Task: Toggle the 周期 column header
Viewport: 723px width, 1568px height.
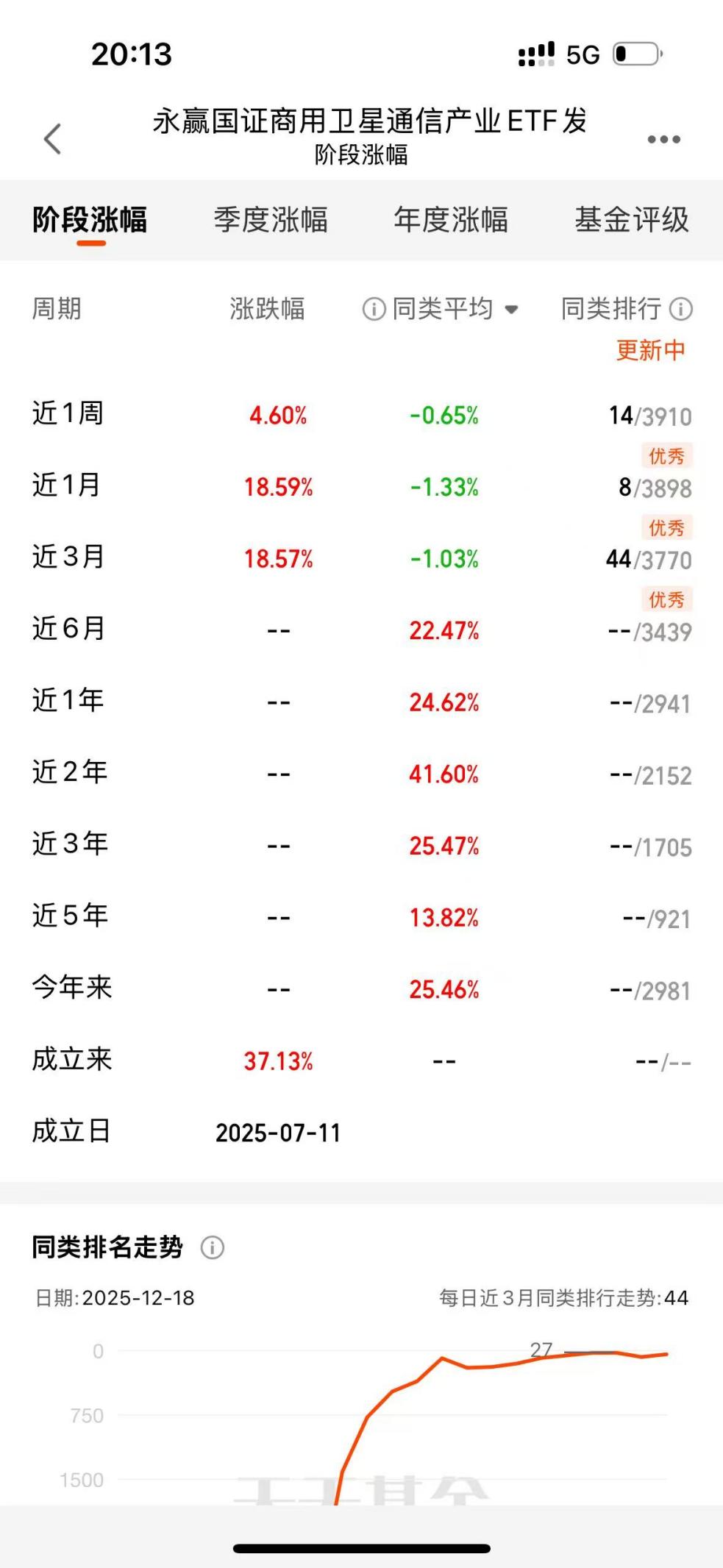Action: click(x=57, y=309)
